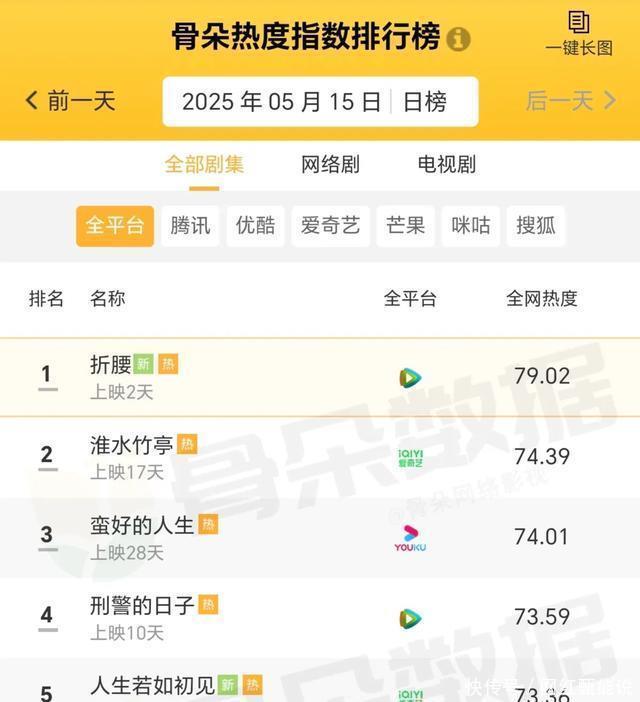The width and height of the screenshot is (640, 702).
Task: View details for 蛮好的人生
Action: (141, 525)
